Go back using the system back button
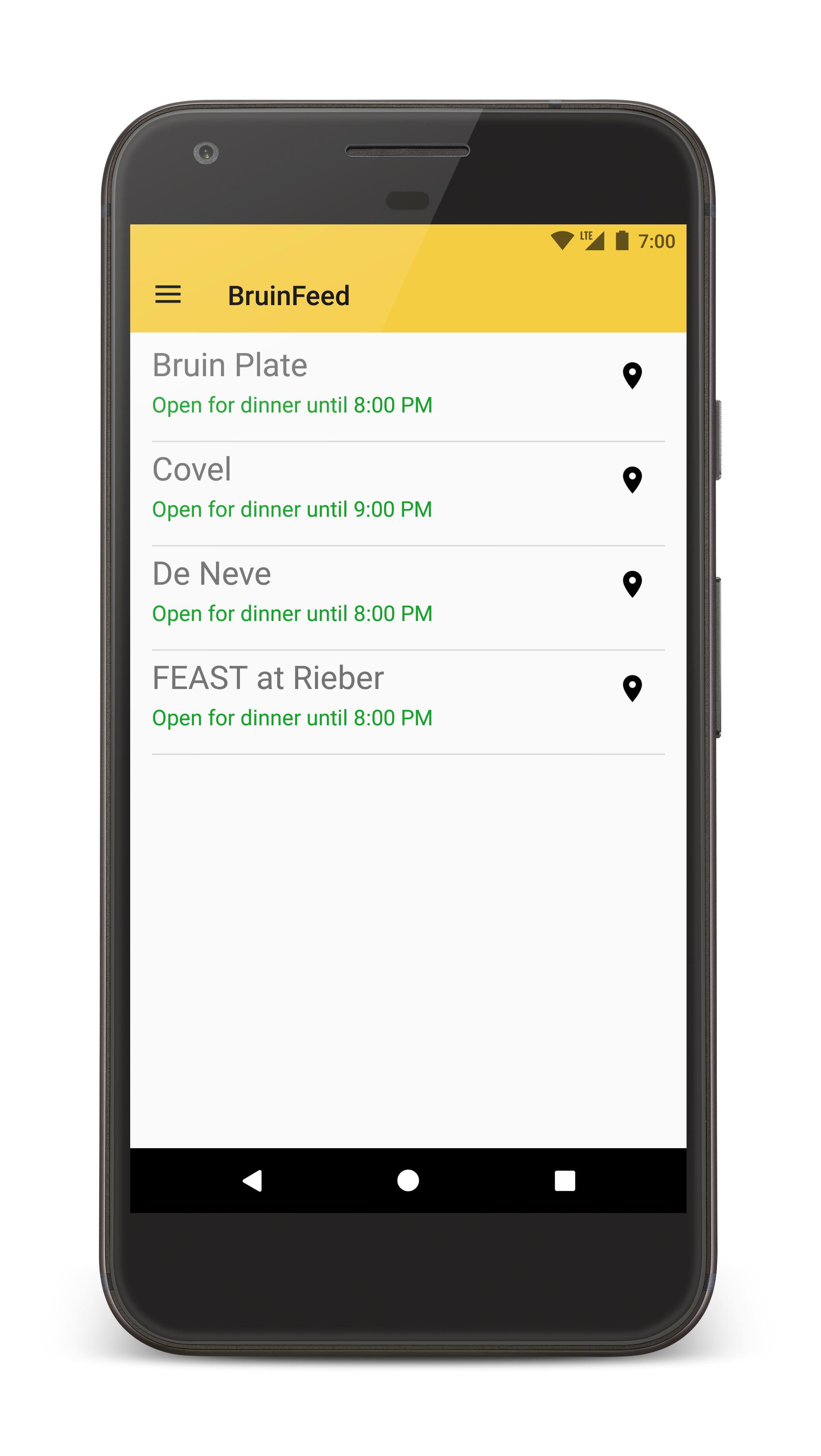This screenshot has width=821, height=1456. 252,1181
